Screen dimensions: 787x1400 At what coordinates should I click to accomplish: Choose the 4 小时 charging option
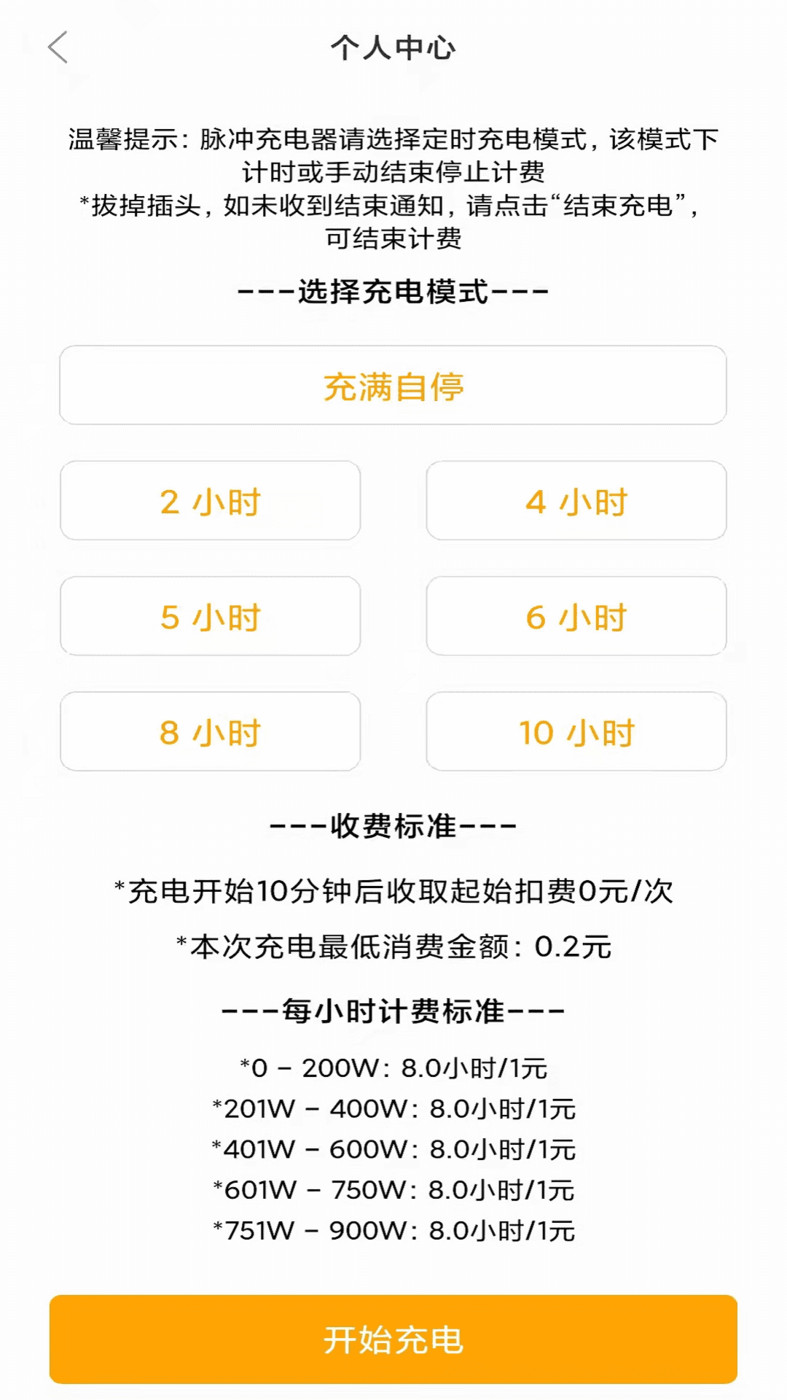(576, 501)
